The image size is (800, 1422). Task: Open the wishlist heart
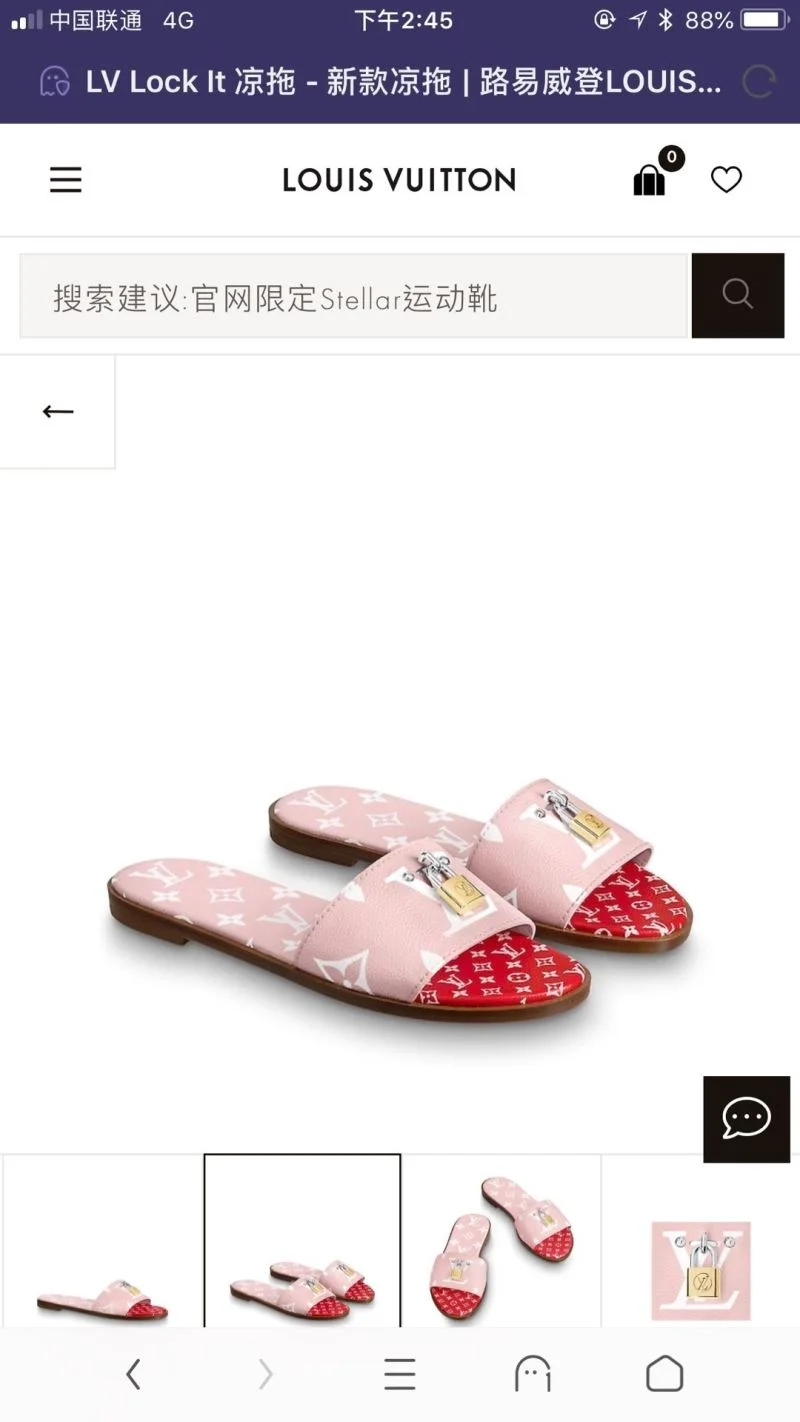pyautogui.click(x=726, y=180)
